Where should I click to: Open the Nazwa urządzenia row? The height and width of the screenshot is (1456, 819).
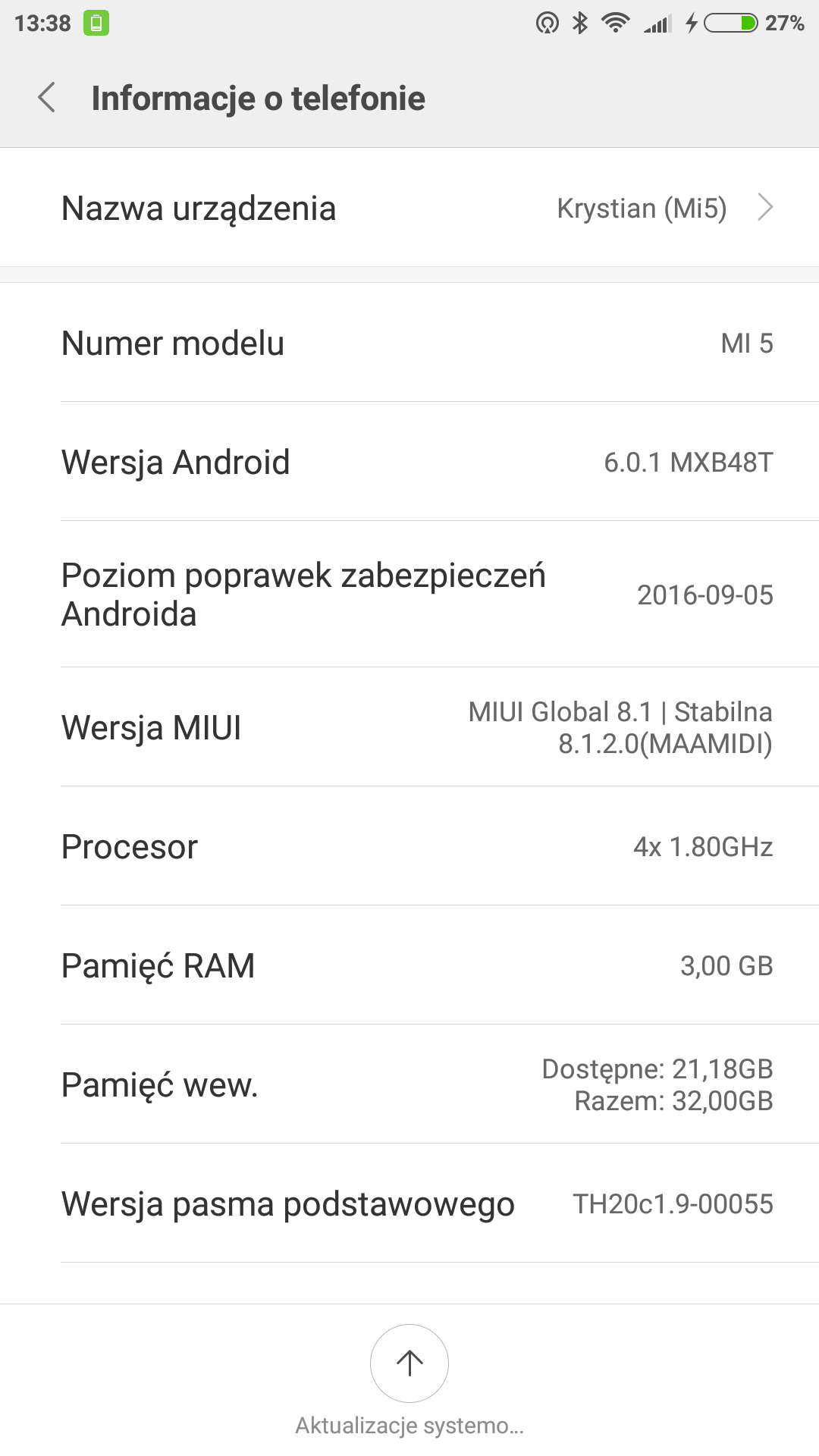(x=409, y=208)
